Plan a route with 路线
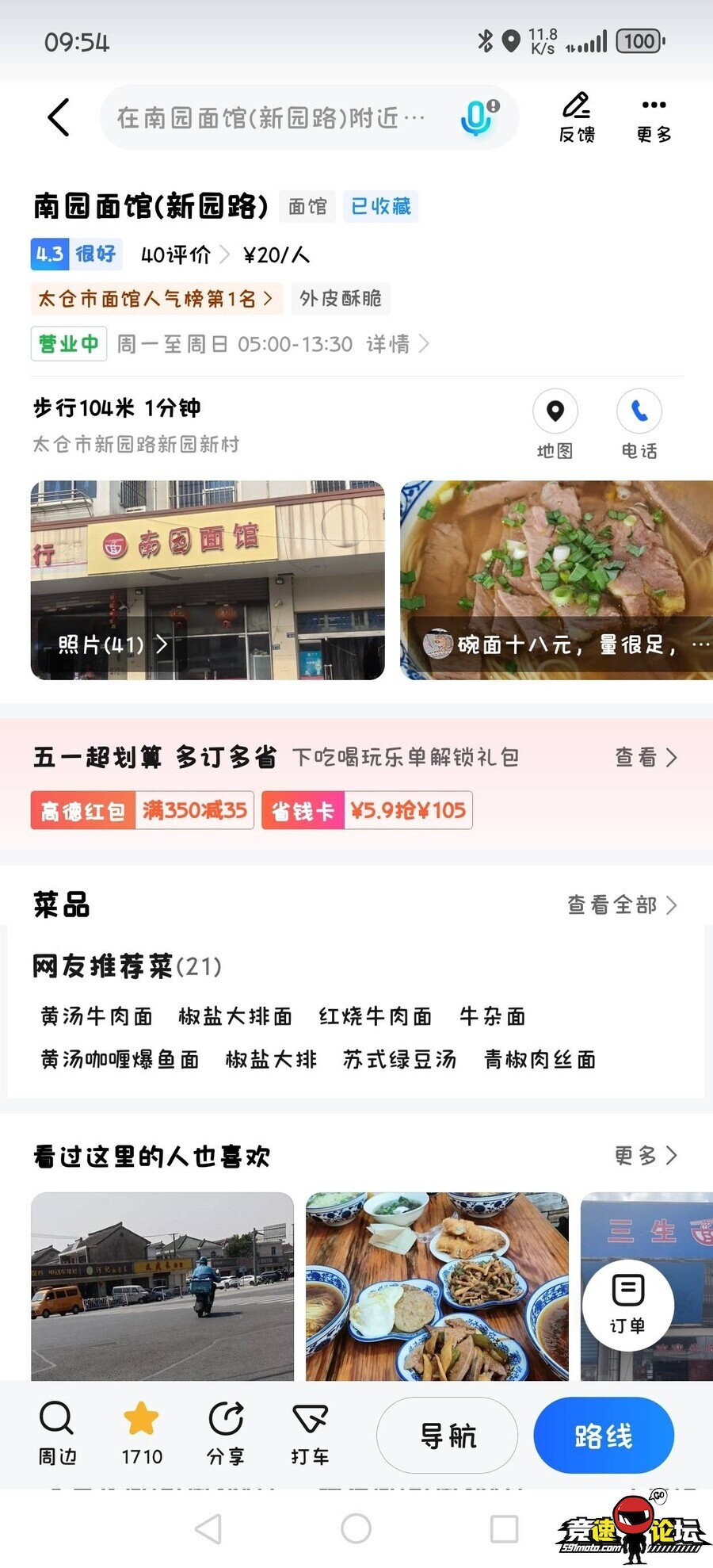This screenshot has width=713, height=1568. (x=604, y=1436)
